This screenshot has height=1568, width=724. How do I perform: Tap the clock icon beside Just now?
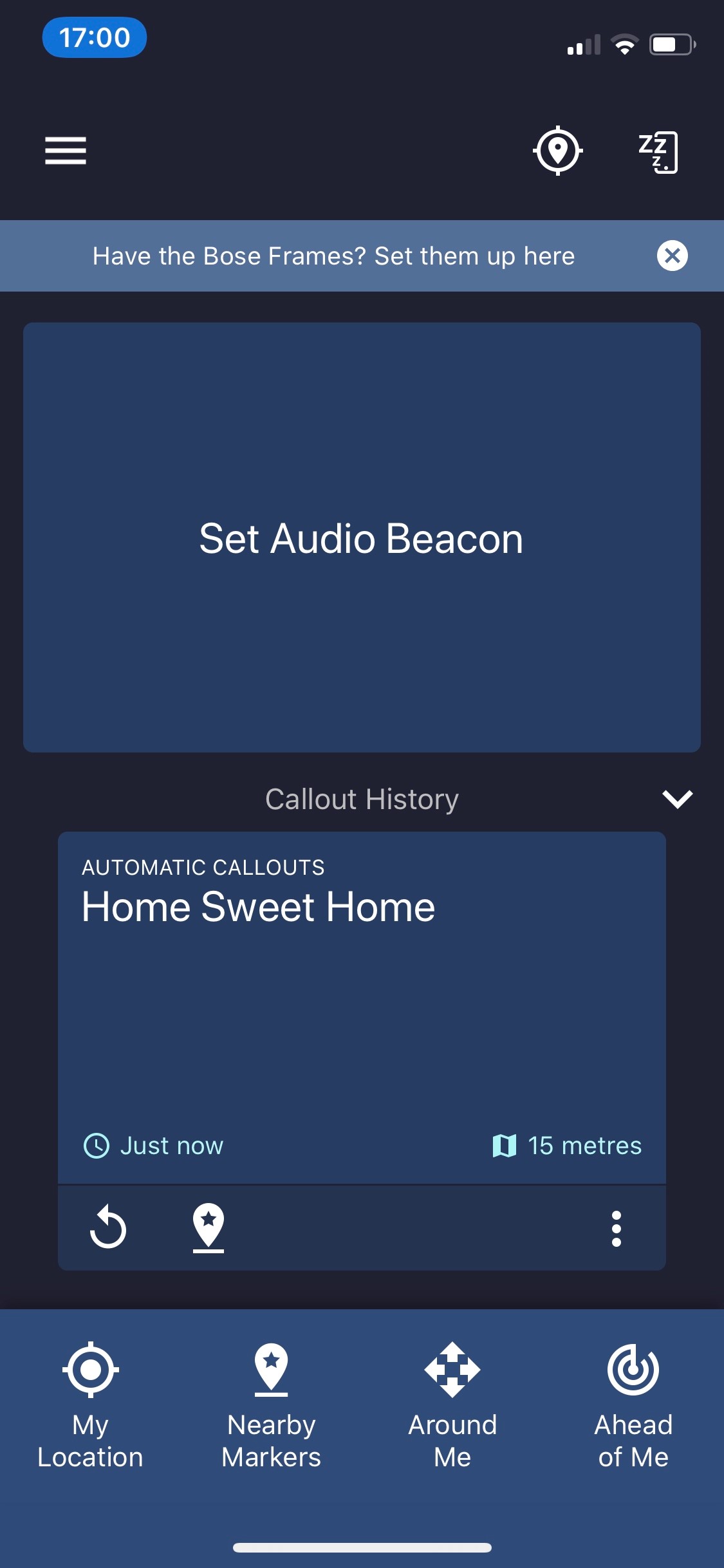97,1145
